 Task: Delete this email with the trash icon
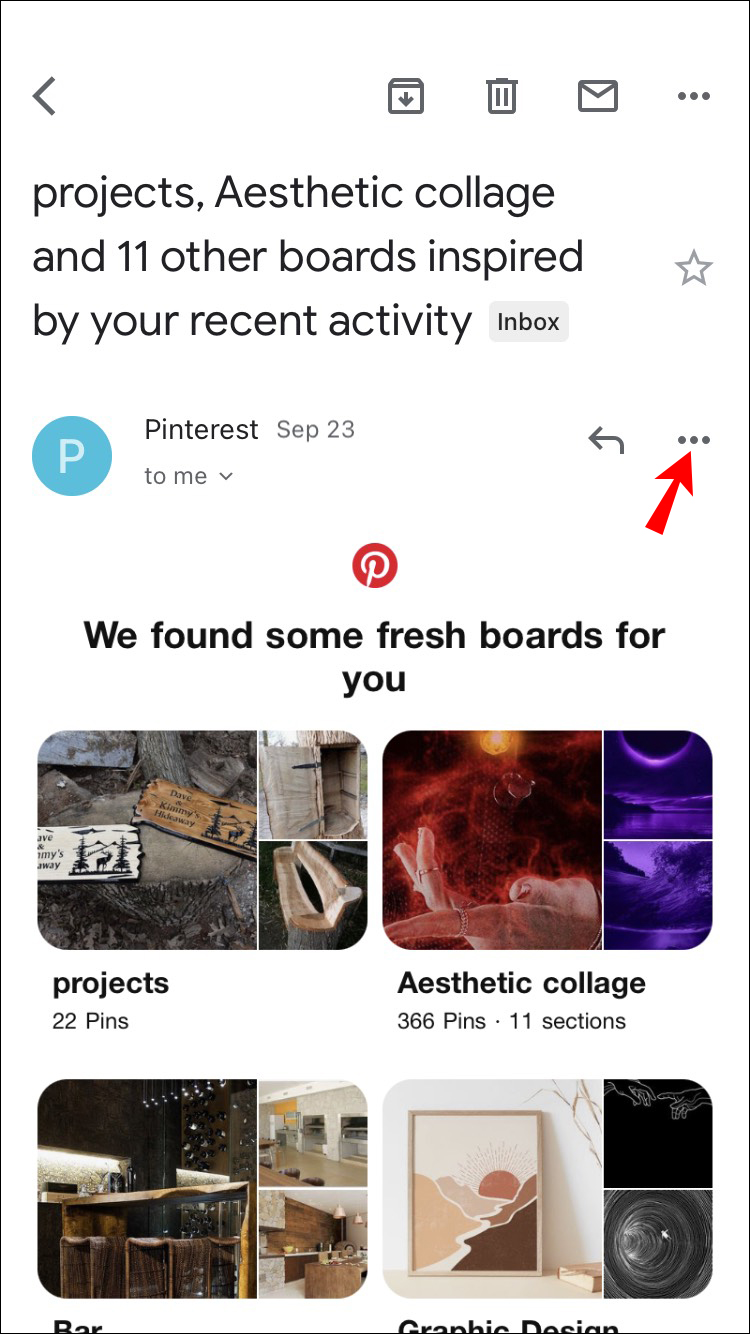pyautogui.click(x=501, y=96)
